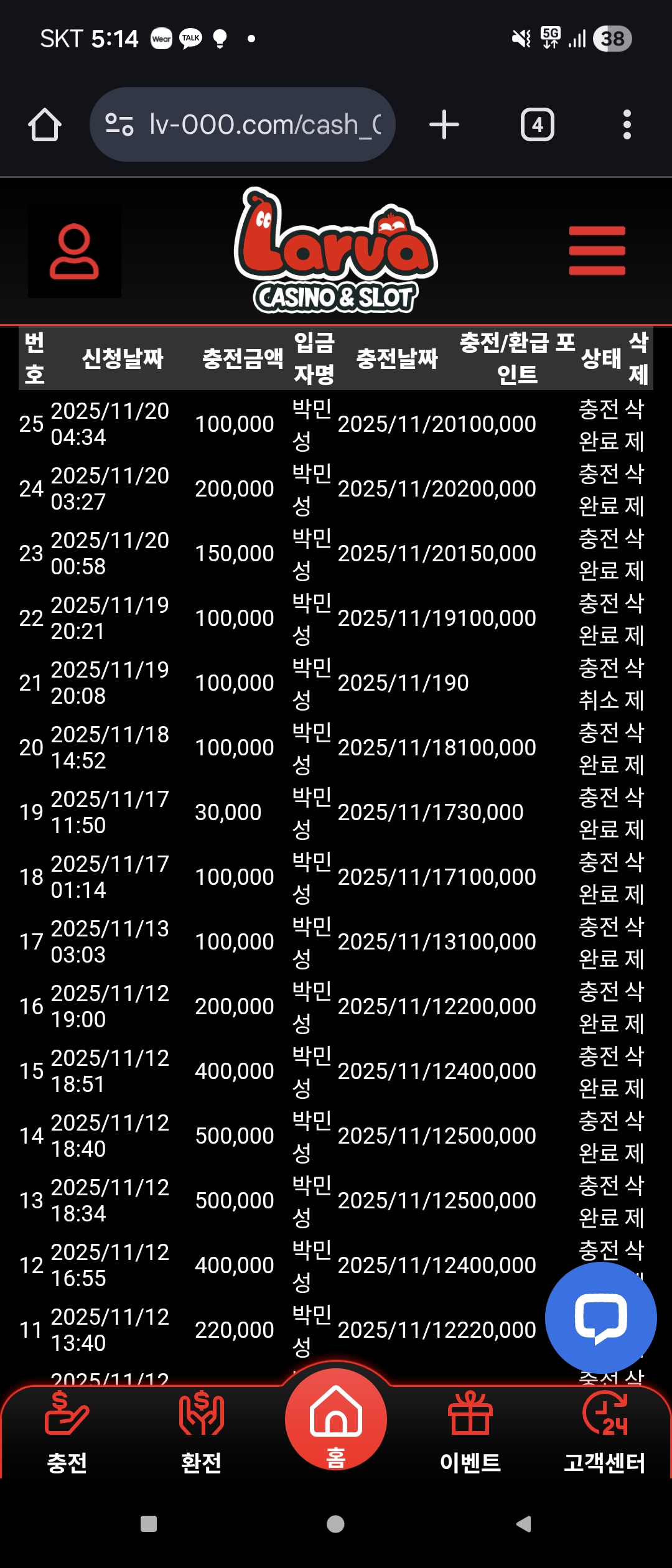Tap the system back button
Screen dimensions: 672x1568
pyautogui.click(x=524, y=1524)
